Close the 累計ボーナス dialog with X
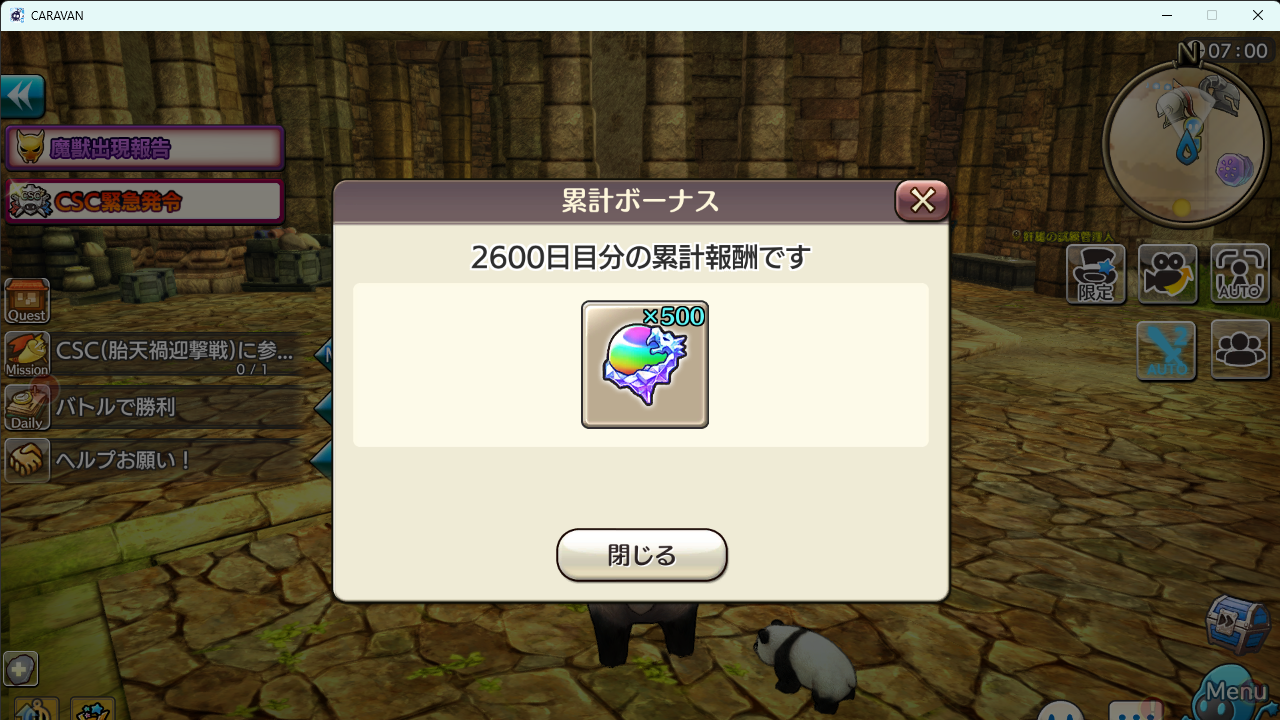The image size is (1280, 720). pos(922,201)
